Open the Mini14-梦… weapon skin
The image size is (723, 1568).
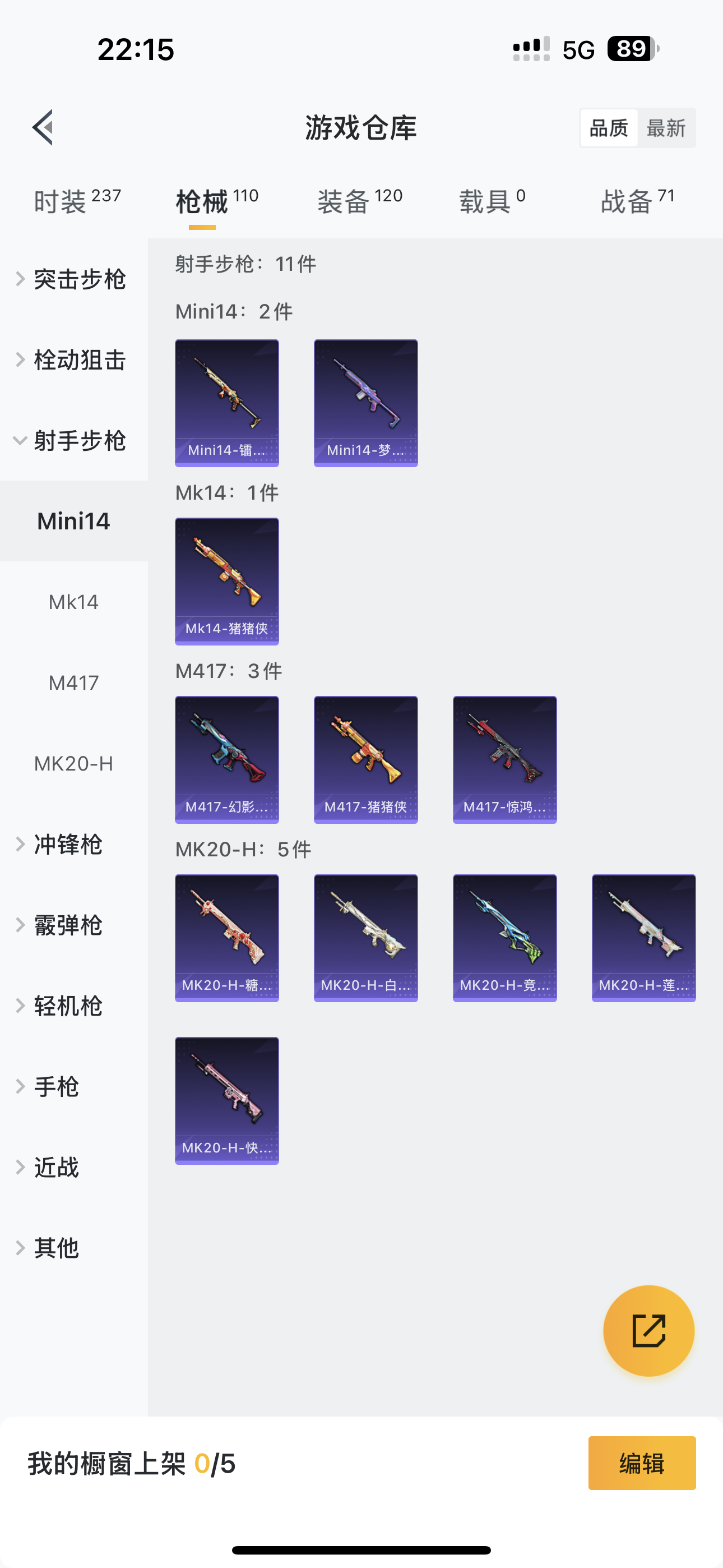point(366,402)
